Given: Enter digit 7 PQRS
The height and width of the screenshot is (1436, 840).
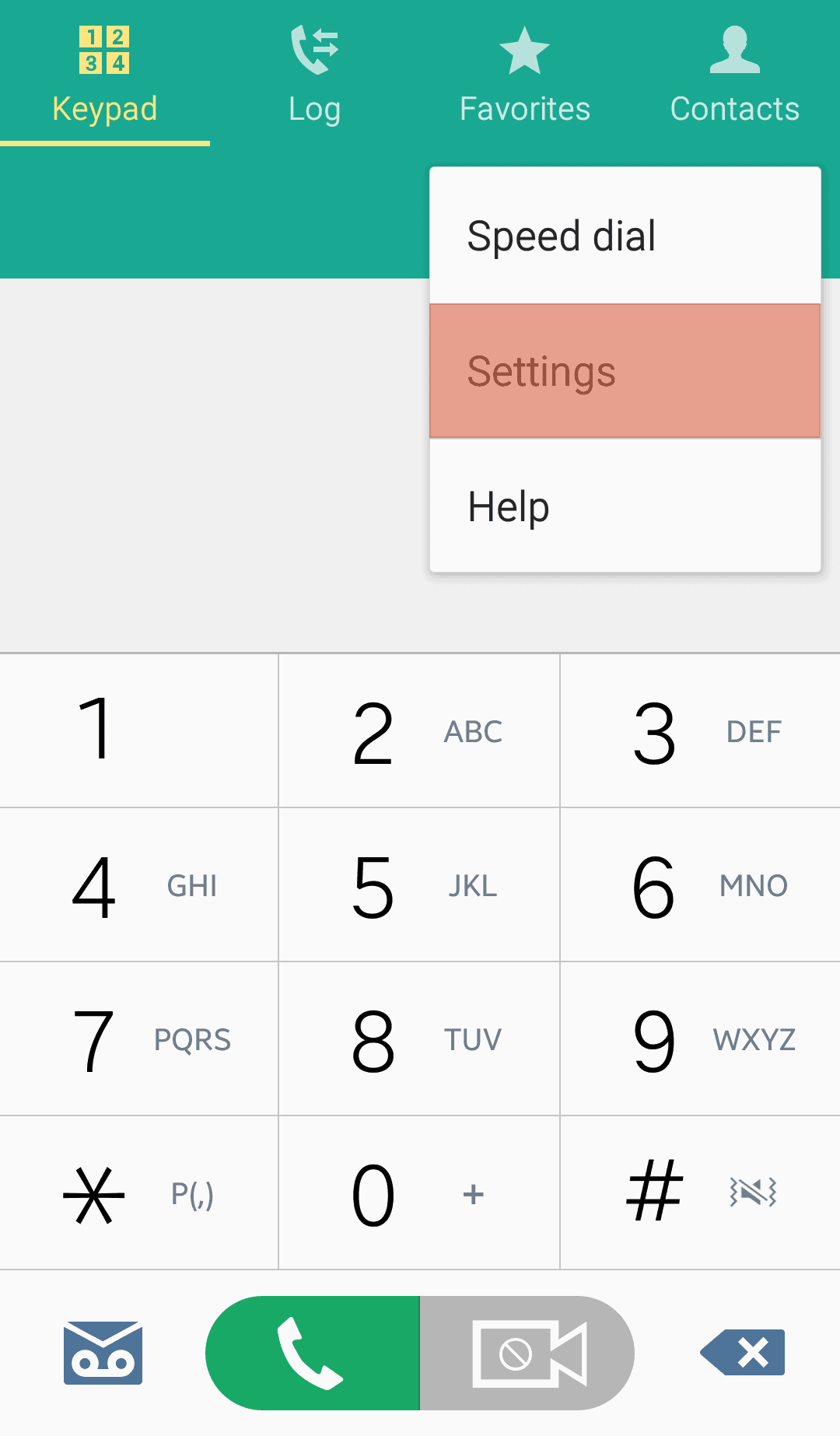Looking at the screenshot, I should click(138, 1038).
